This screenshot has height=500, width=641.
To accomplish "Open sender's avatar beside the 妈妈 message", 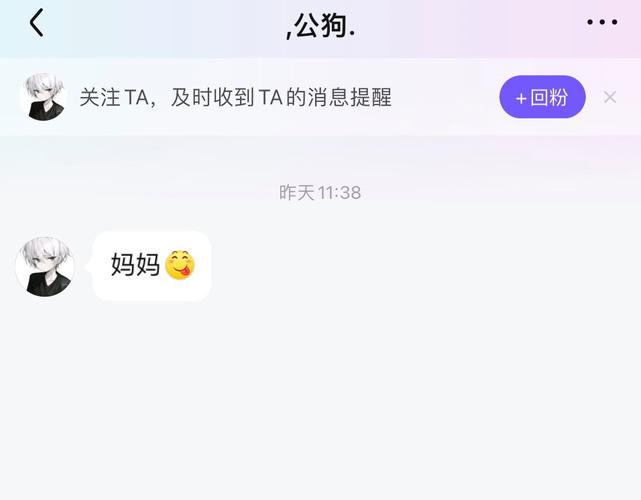I will [x=45, y=266].
